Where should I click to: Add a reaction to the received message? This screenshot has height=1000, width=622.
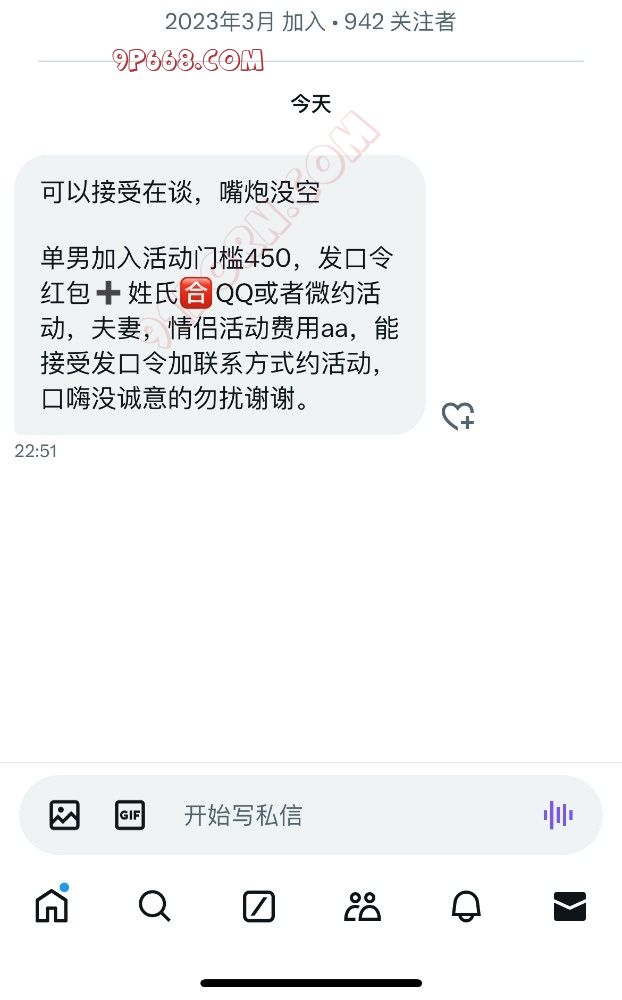pos(458,416)
